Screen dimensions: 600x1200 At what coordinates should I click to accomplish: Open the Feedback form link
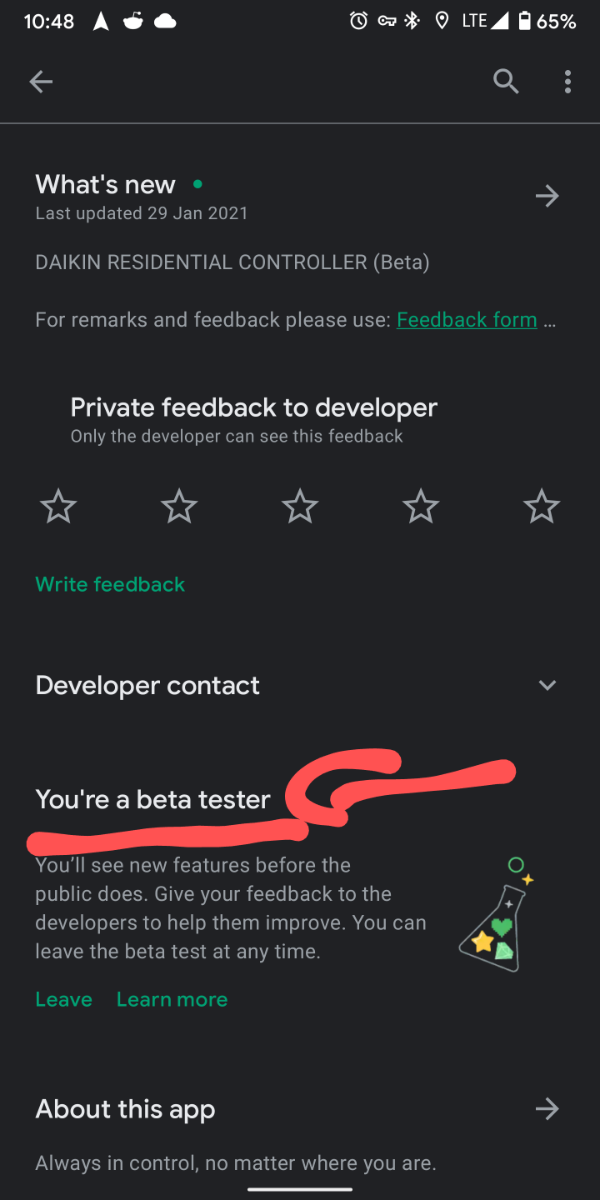466,320
